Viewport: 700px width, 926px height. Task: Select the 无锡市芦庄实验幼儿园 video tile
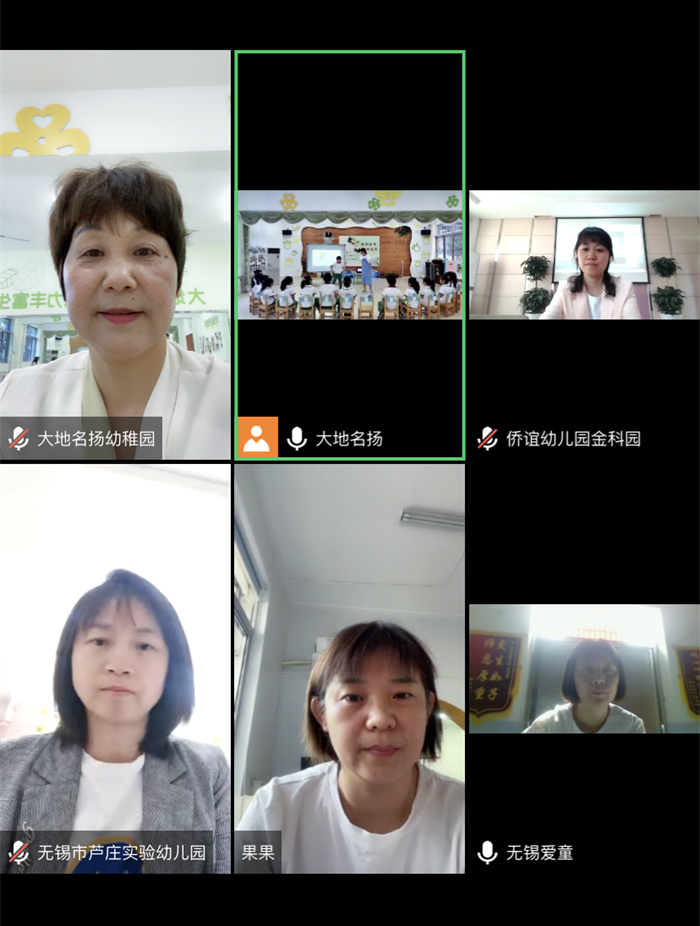pos(115,668)
